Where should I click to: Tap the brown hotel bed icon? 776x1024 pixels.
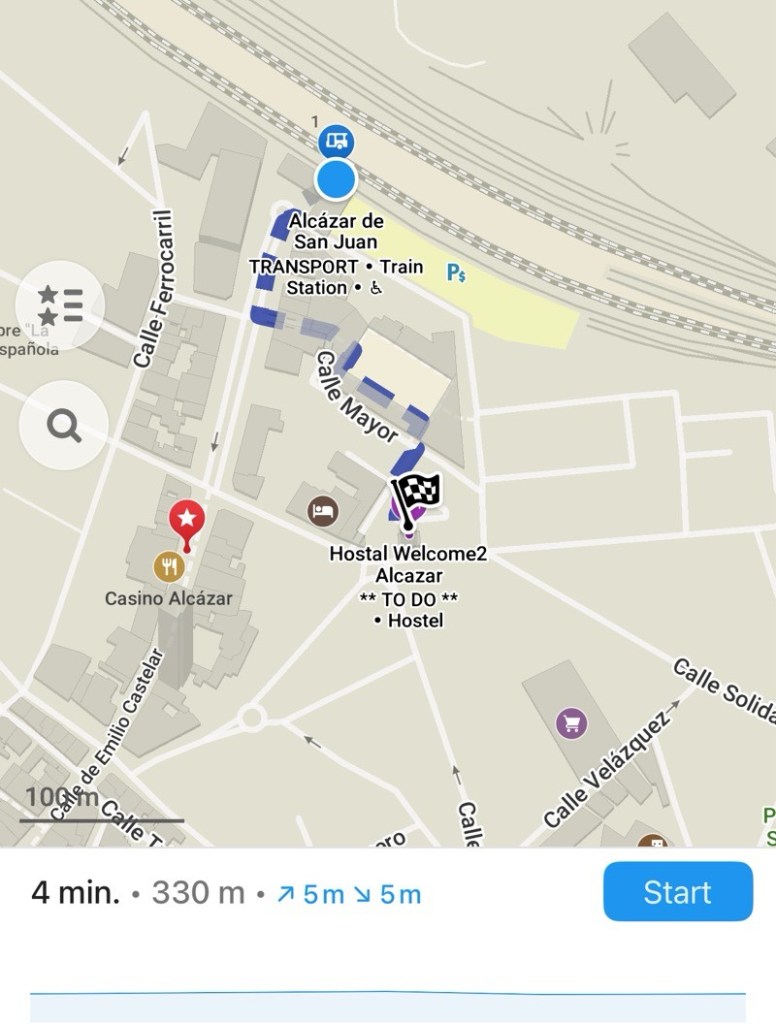point(322,511)
